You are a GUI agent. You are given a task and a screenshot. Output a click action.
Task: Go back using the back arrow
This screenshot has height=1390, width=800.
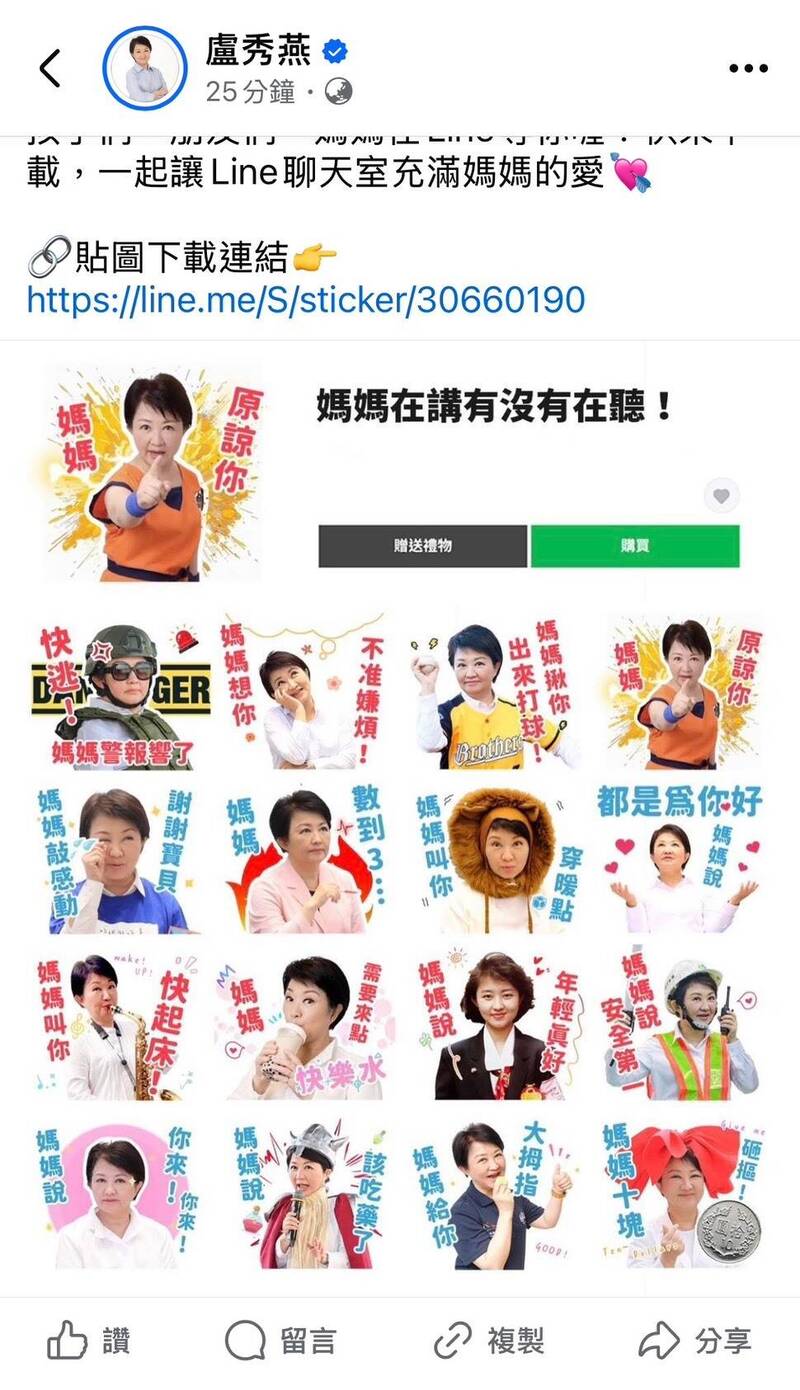50,68
